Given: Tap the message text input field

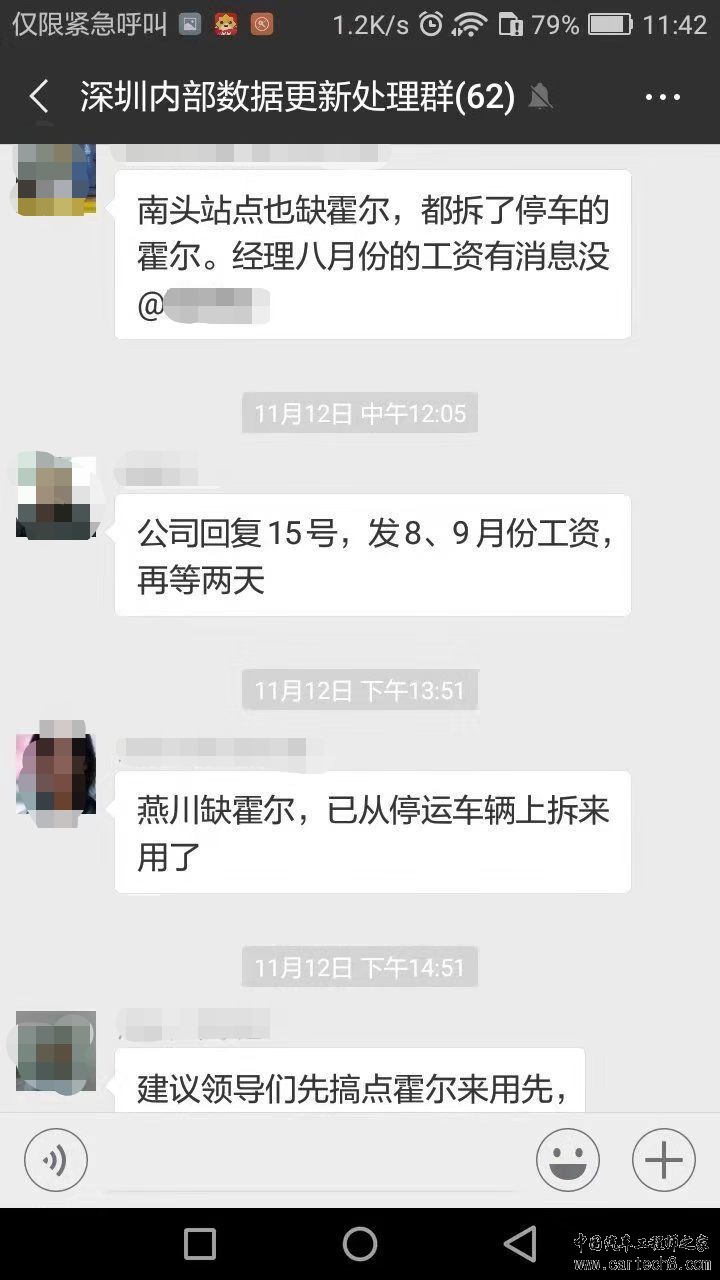Looking at the screenshot, I should [310, 1162].
